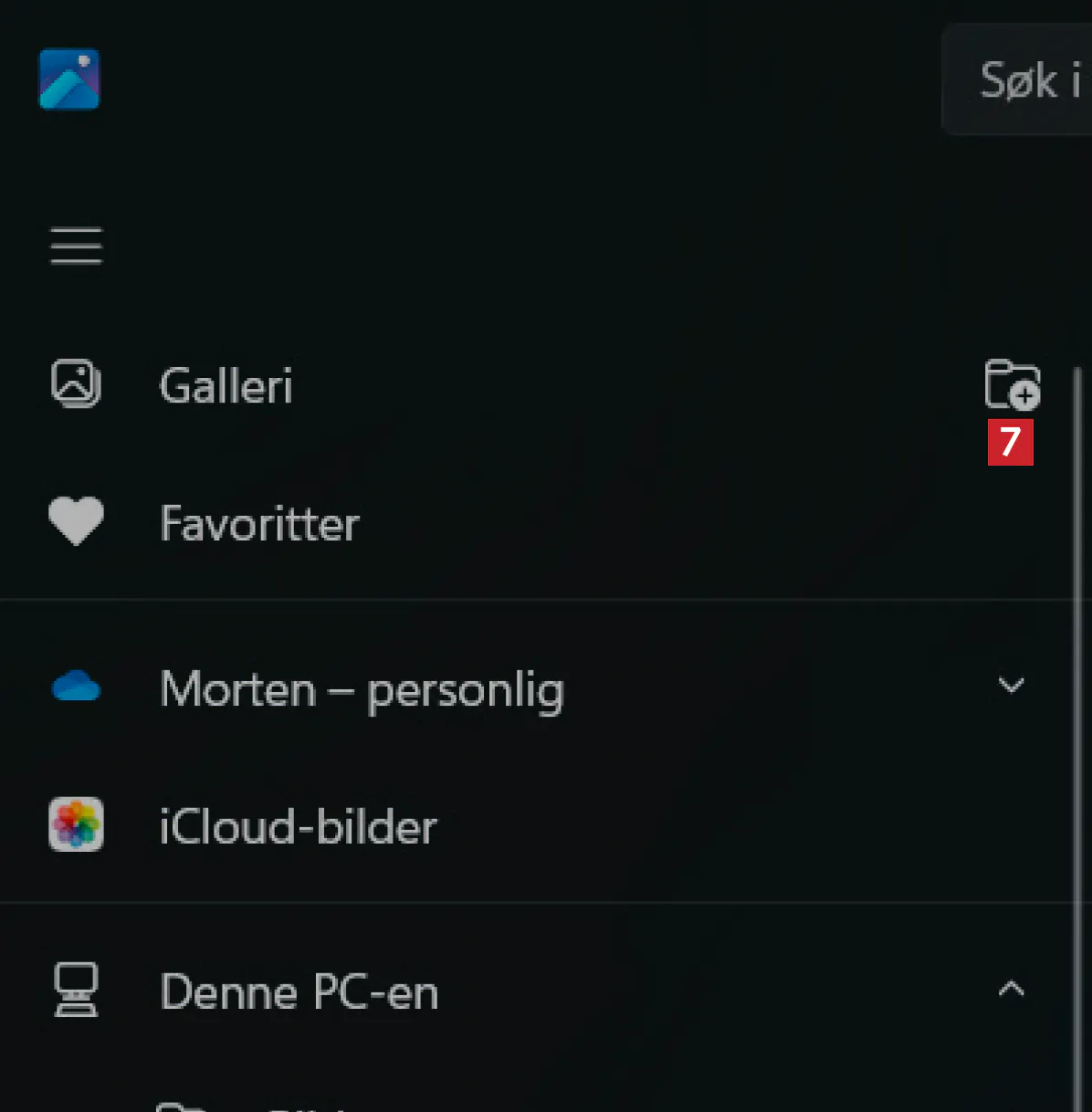Add a folder with the folder-plus icon
Image resolution: width=1092 pixels, height=1112 pixels.
(1012, 385)
